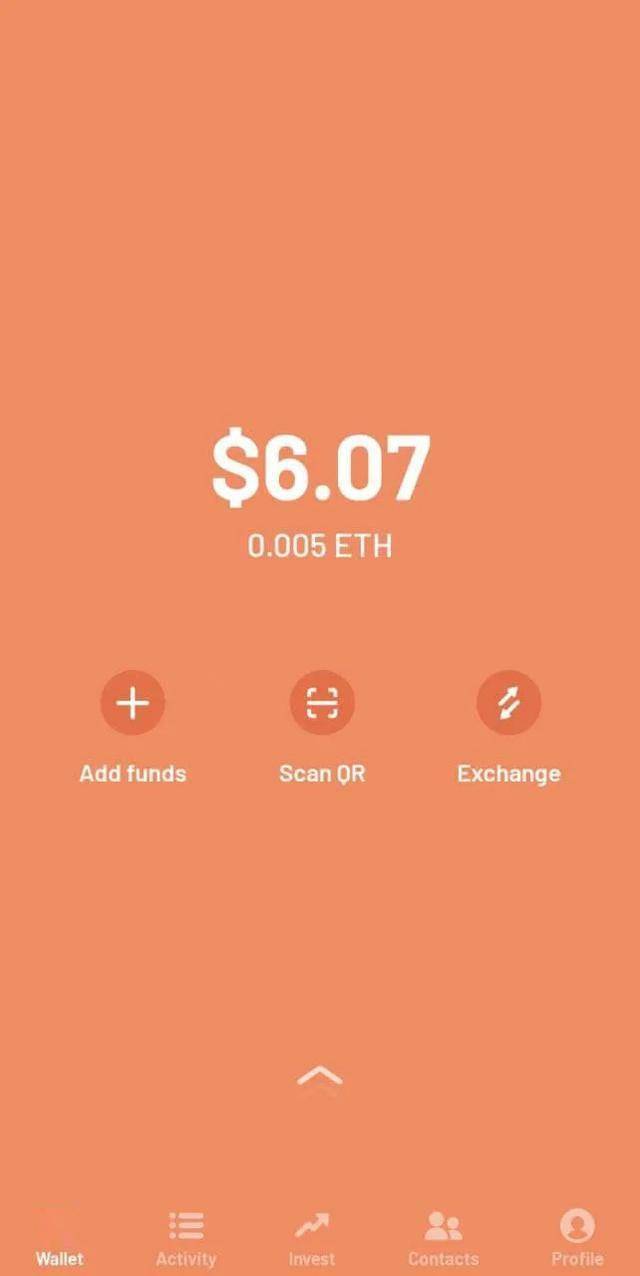Tap the Add funds button
The height and width of the screenshot is (1276, 640).
pos(133,703)
